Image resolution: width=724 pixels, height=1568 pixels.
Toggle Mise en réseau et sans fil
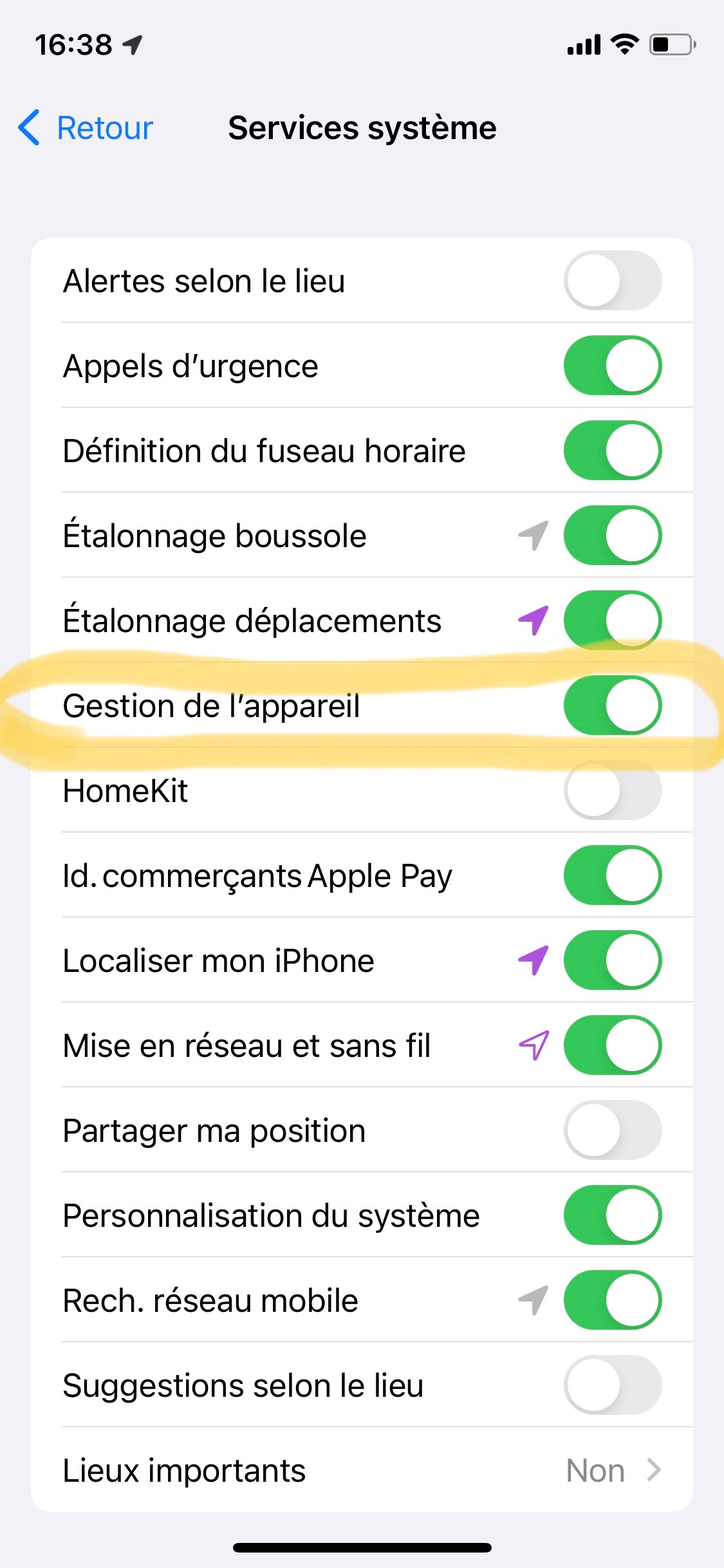coord(613,1045)
